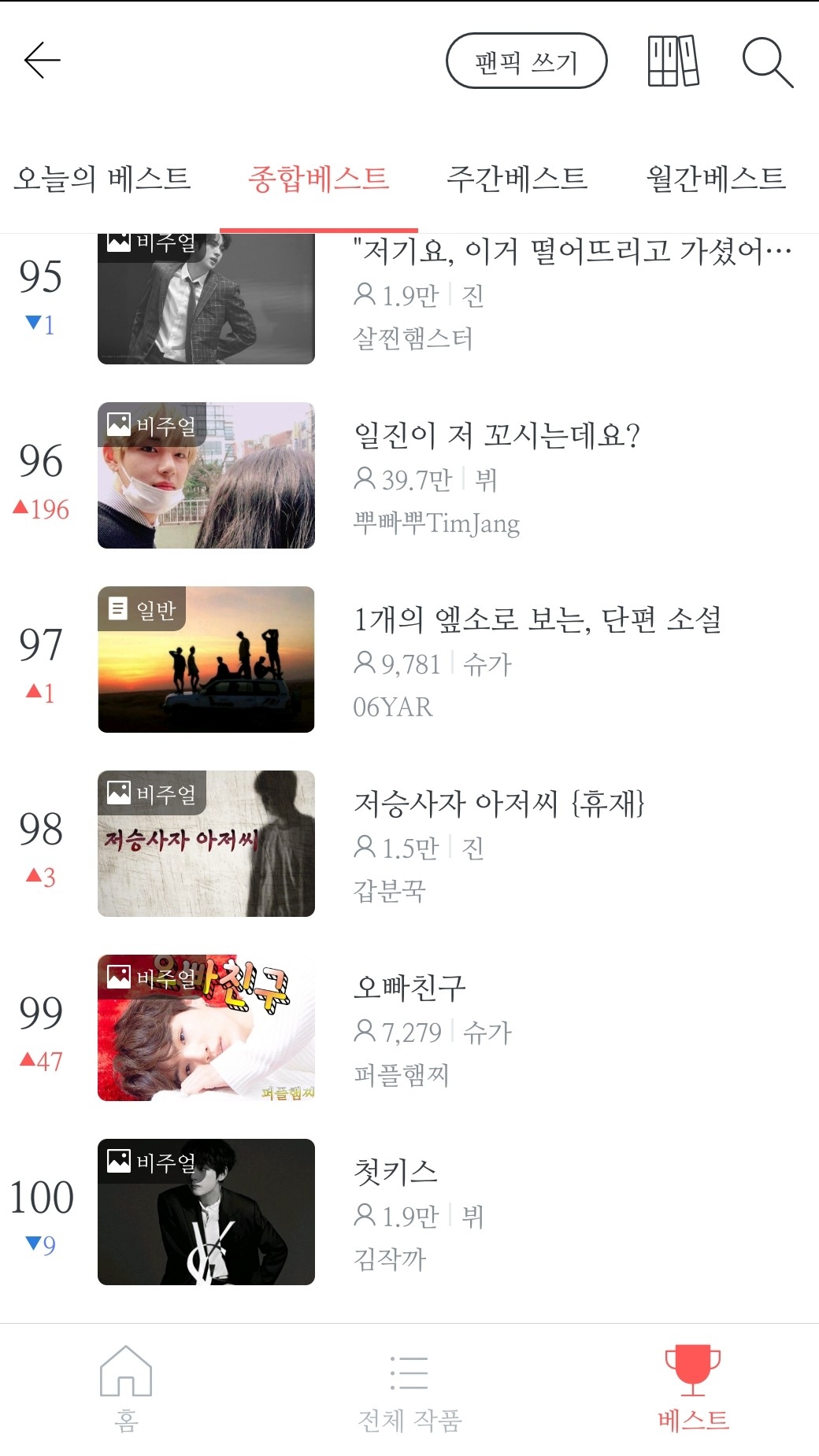Open the bookshelf library icon
Viewport: 819px width, 1456px height.
pos(673,61)
